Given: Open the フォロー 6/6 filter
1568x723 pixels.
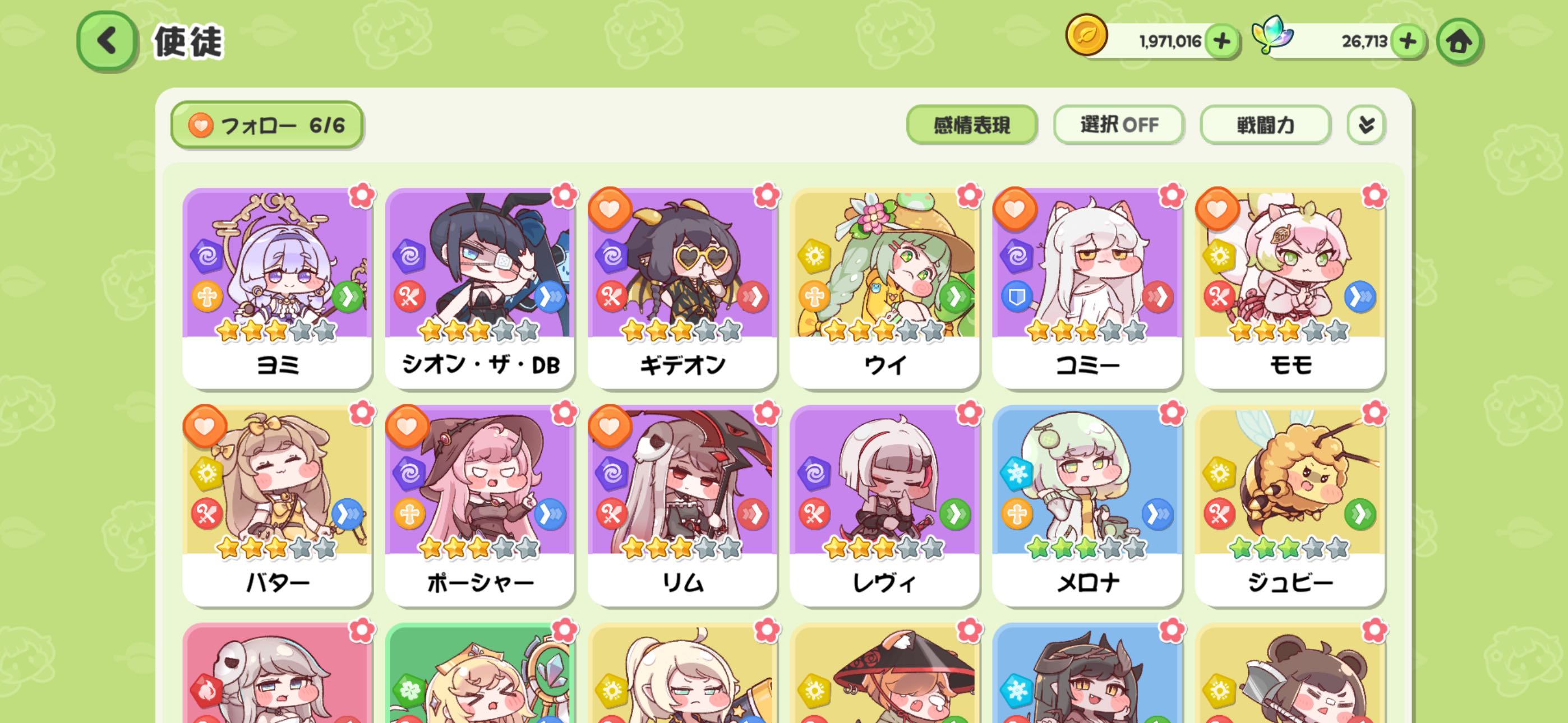Looking at the screenshot, I should click(x=266, y=126).
